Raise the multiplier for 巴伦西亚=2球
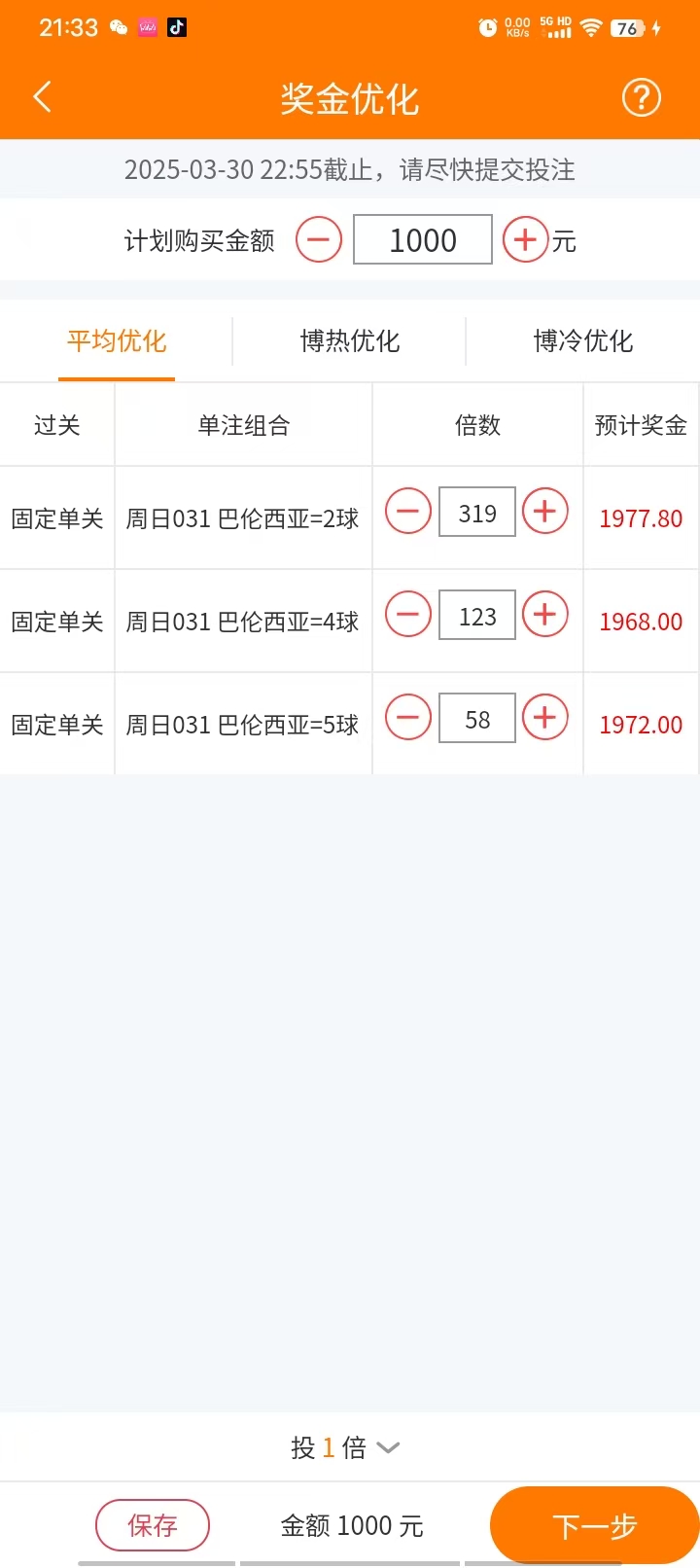 tap(545, 512)
